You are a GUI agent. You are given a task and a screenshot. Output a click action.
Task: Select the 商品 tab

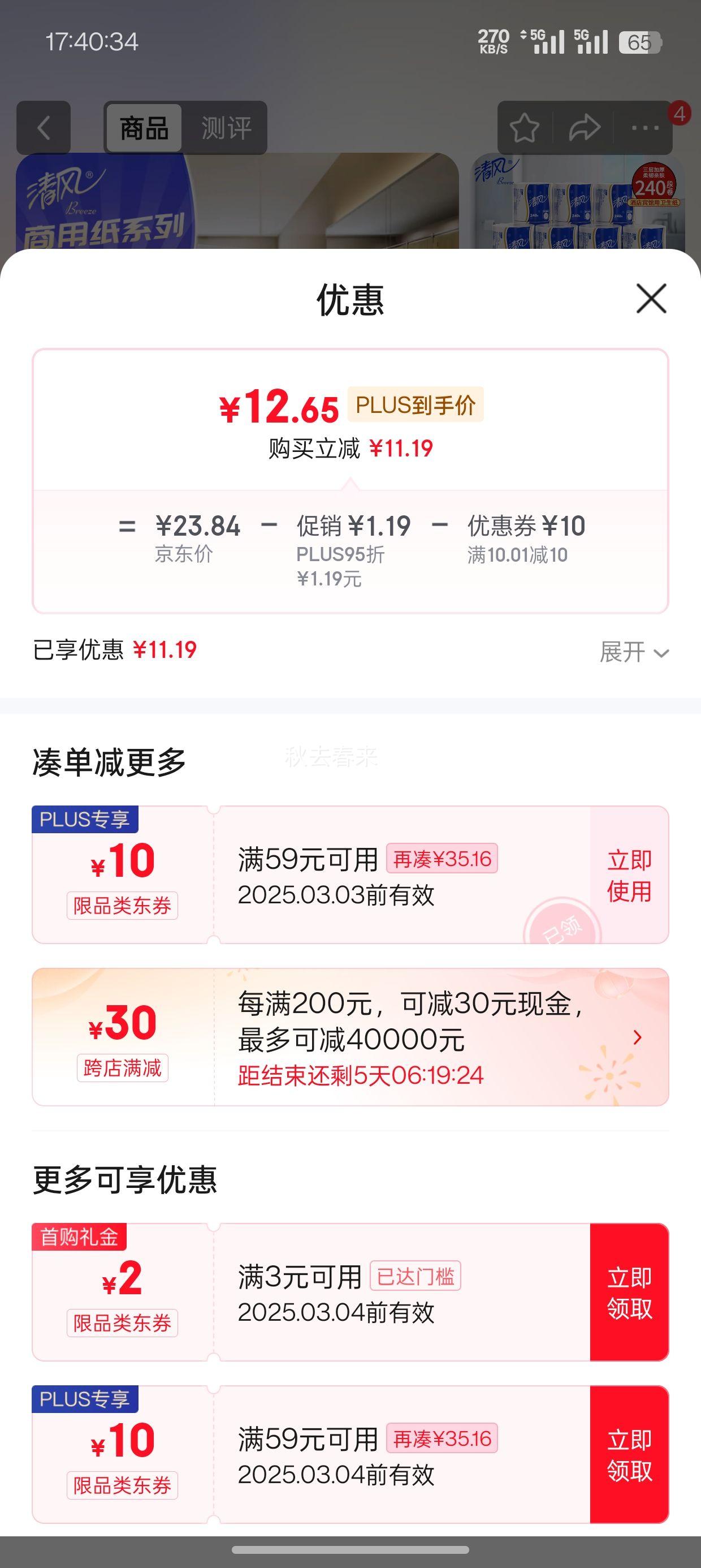[x=144, y=128]
